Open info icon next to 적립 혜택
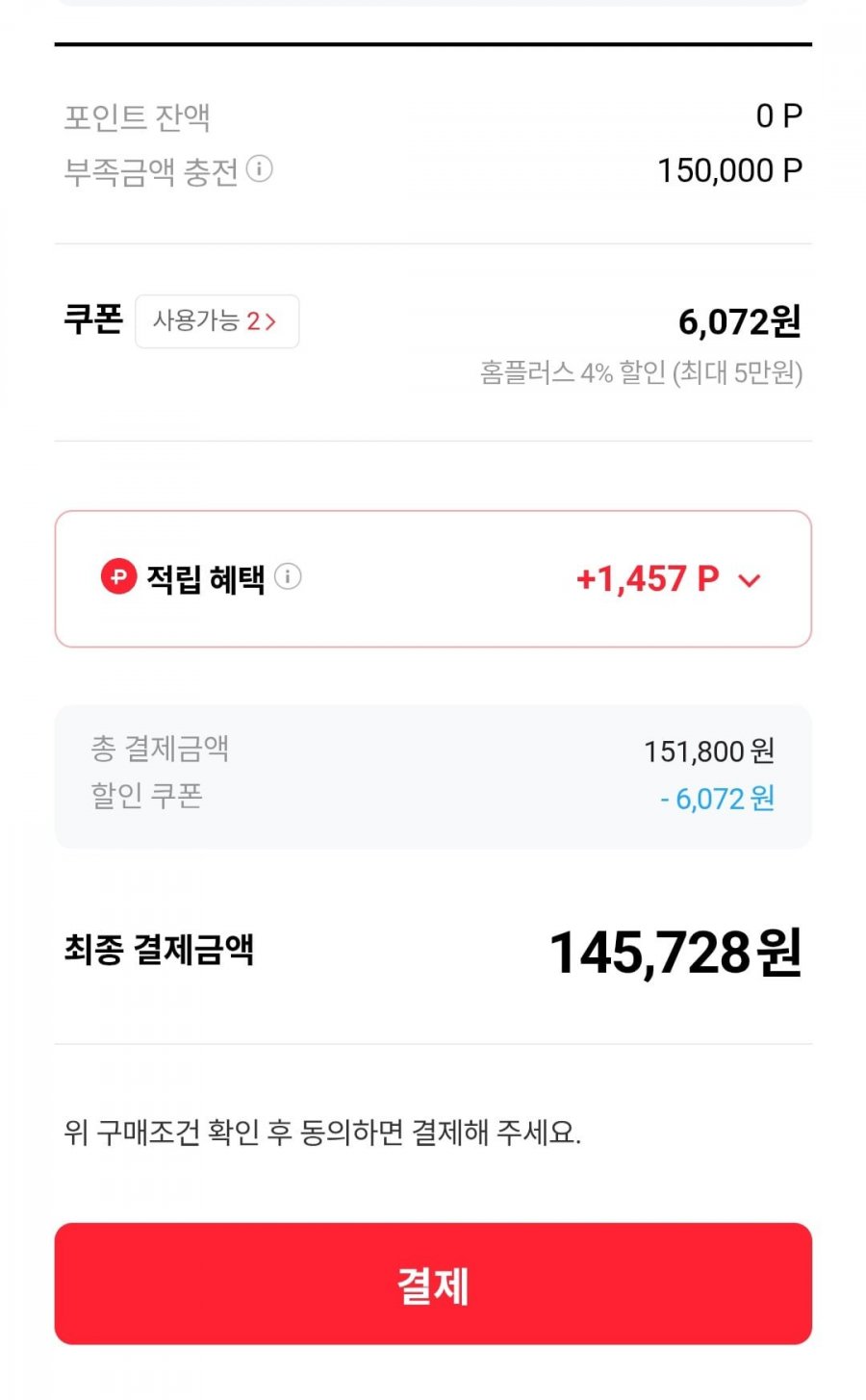866x1400 pixels. 288,576
